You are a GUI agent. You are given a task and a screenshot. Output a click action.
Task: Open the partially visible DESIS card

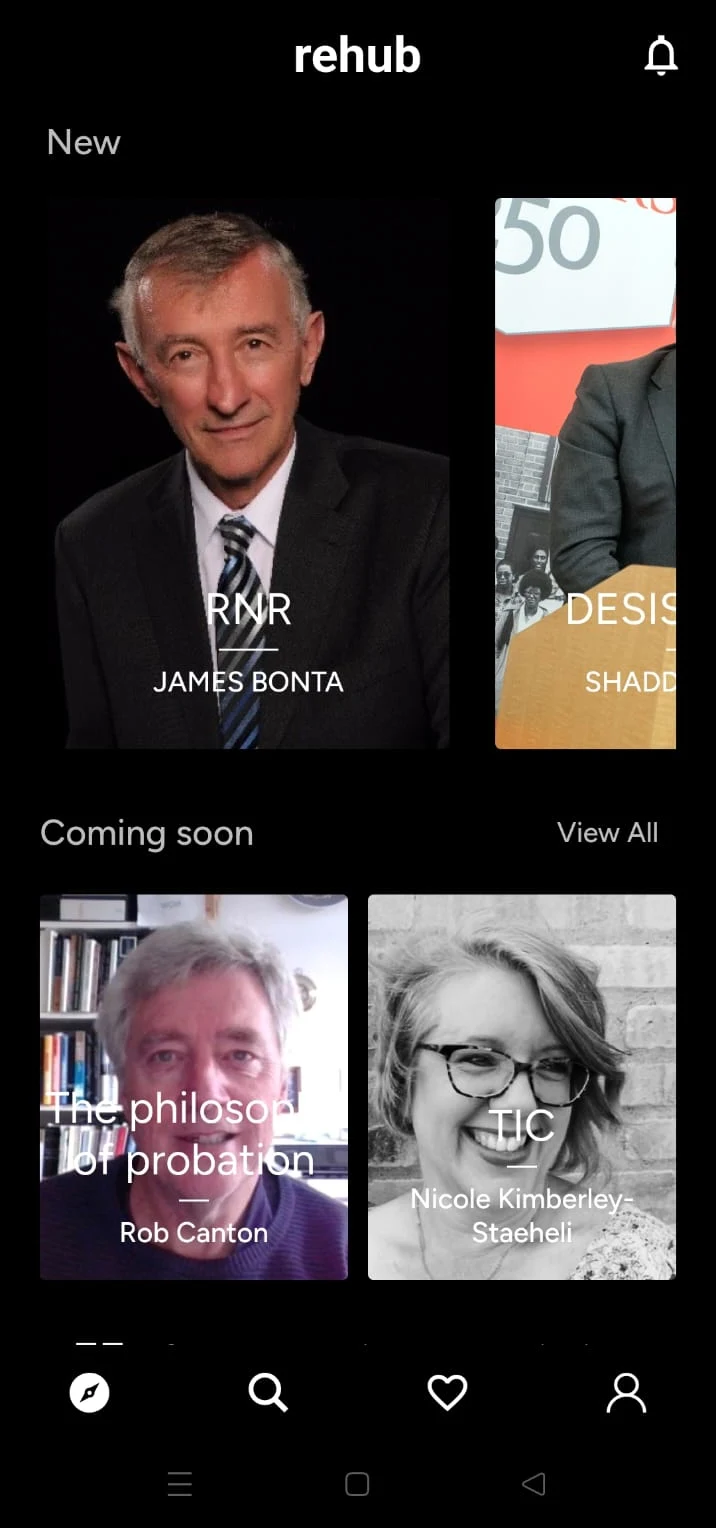[x=585, y=473]
